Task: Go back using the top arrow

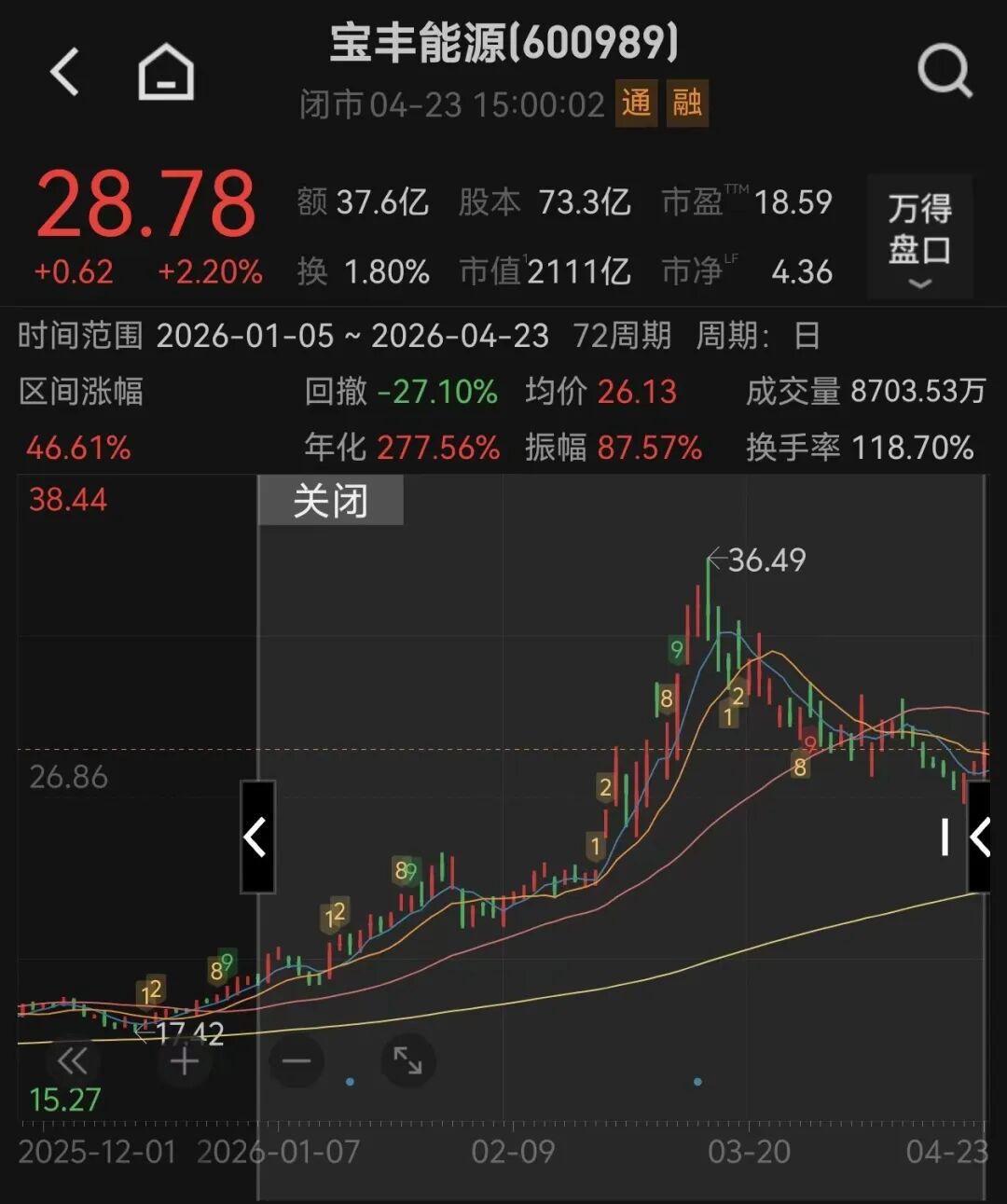Action: pyautogui.click(x=64, y=72)
